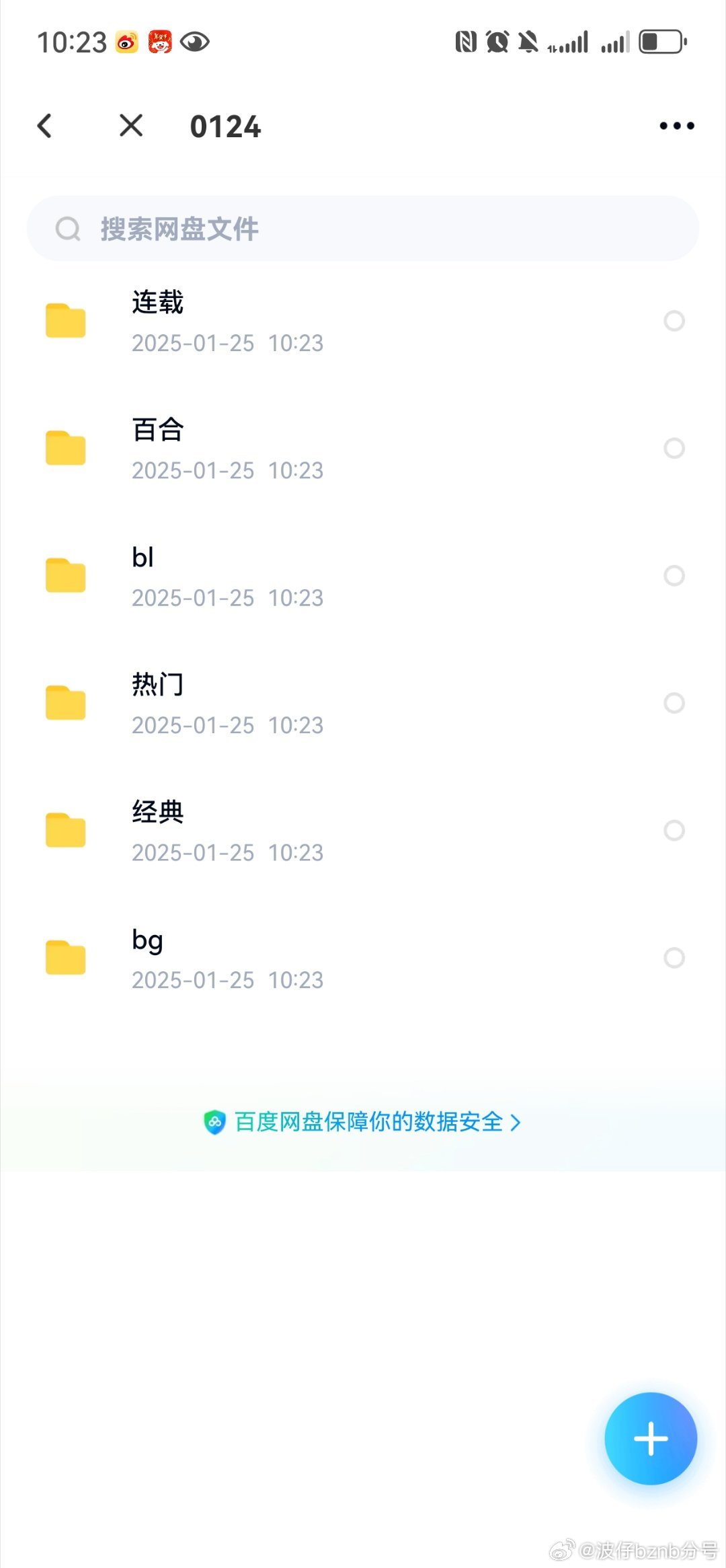
Task: Select the 经典 folder circle
Action: point(674,830)
